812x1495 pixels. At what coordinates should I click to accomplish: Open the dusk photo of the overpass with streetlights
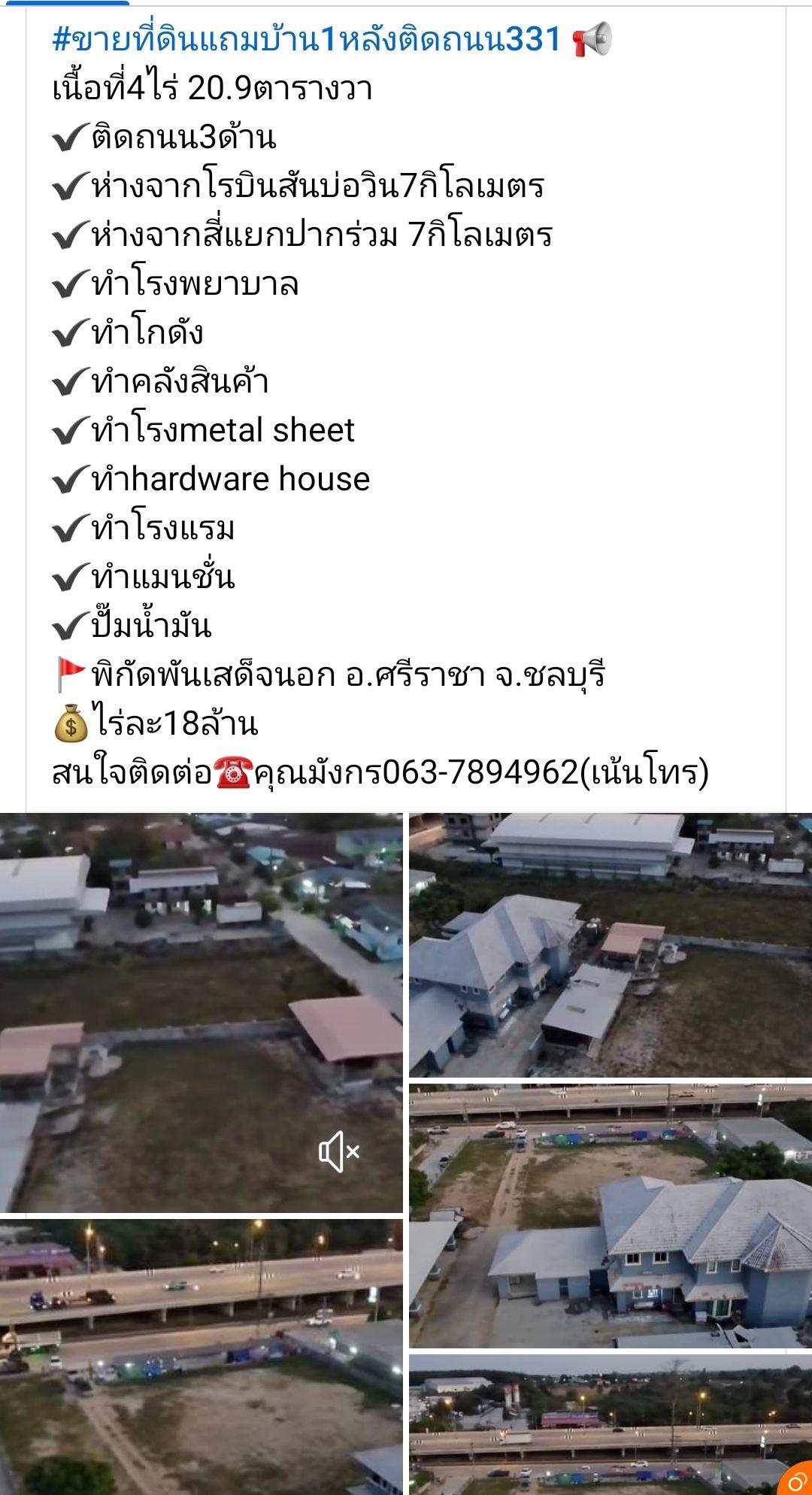pyautogui.click(x=611, y=1424)
